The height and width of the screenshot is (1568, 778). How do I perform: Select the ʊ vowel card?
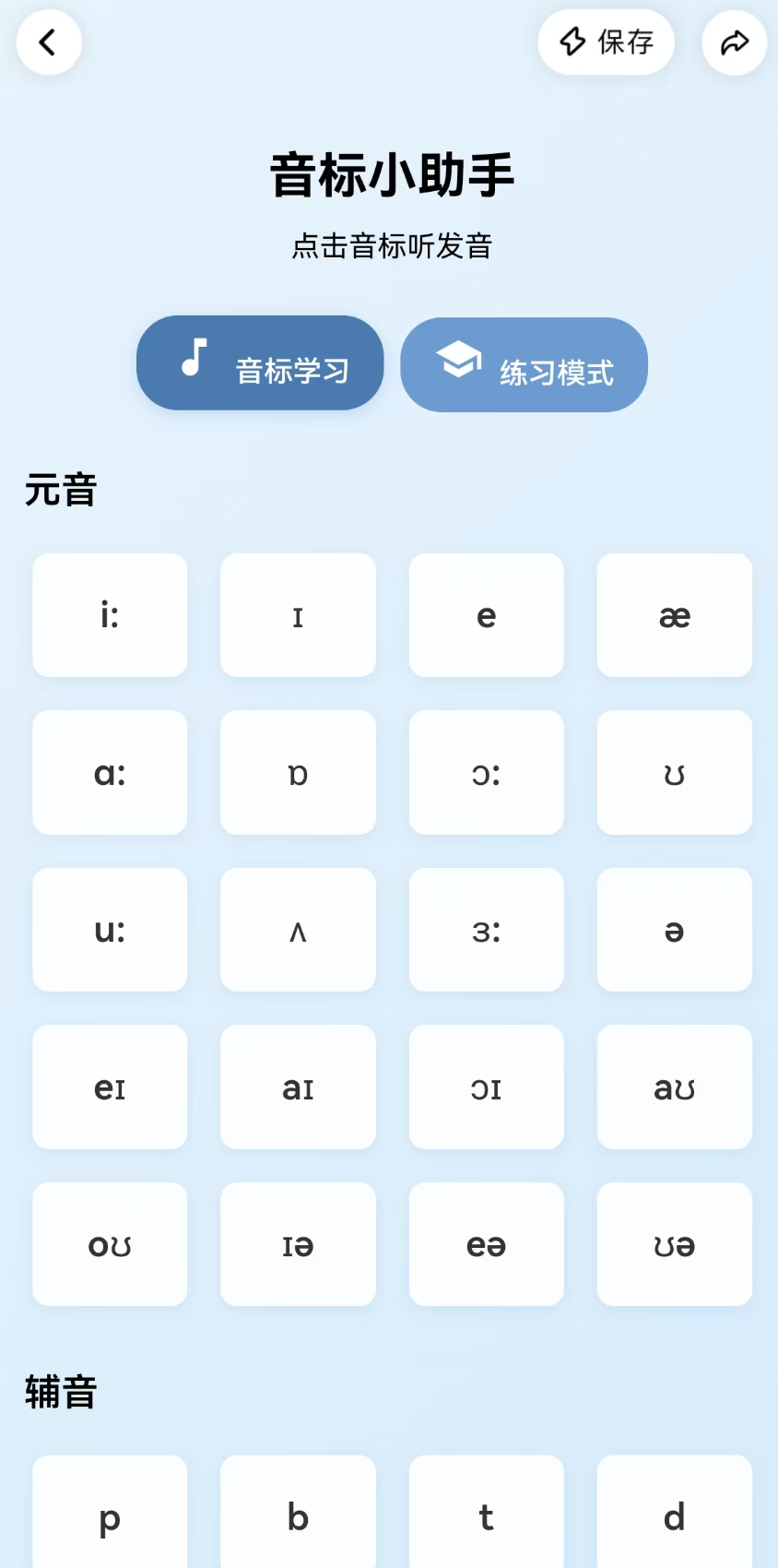[x=674, y=773]
